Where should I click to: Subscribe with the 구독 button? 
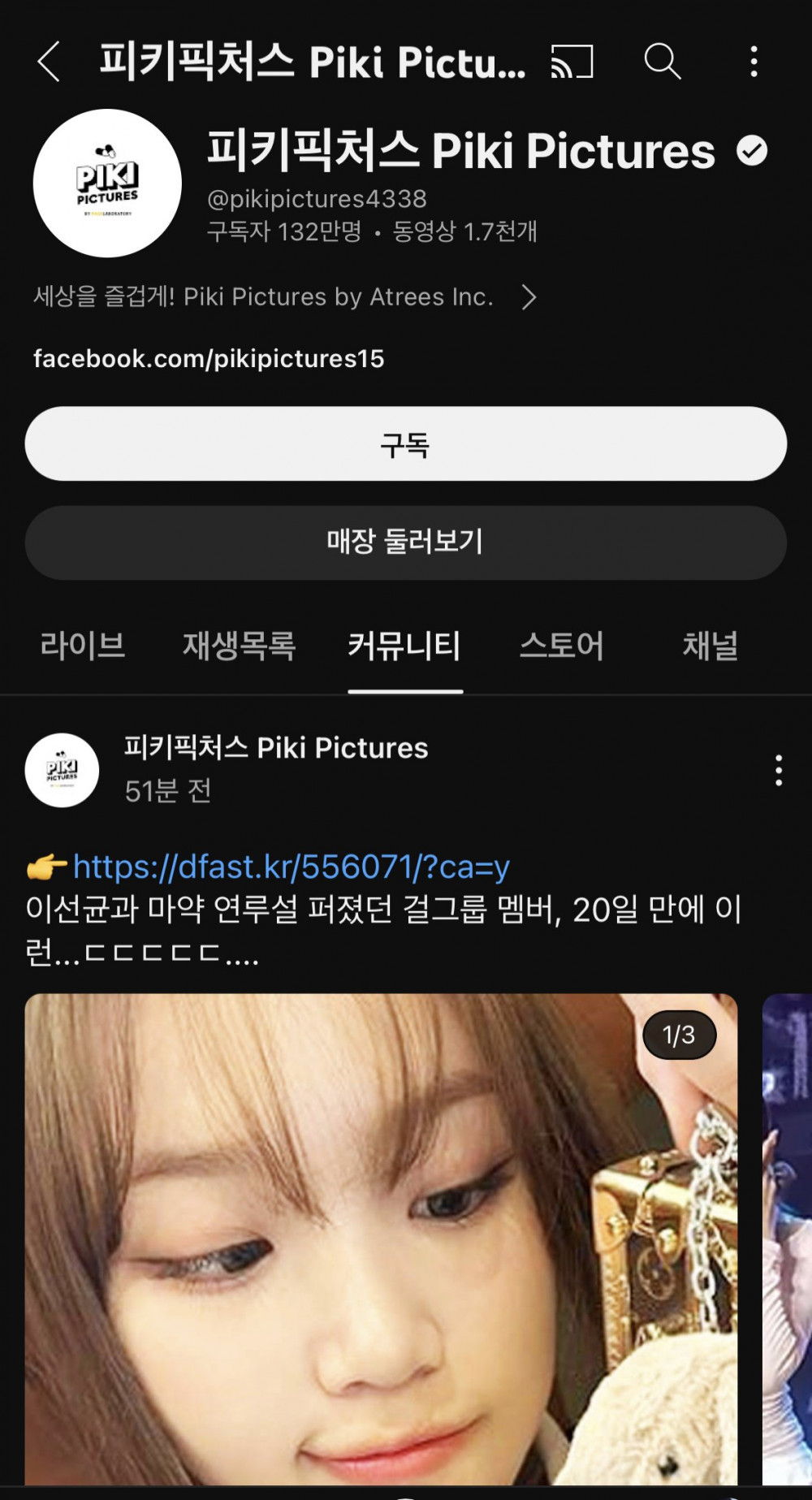click(405, 444)
